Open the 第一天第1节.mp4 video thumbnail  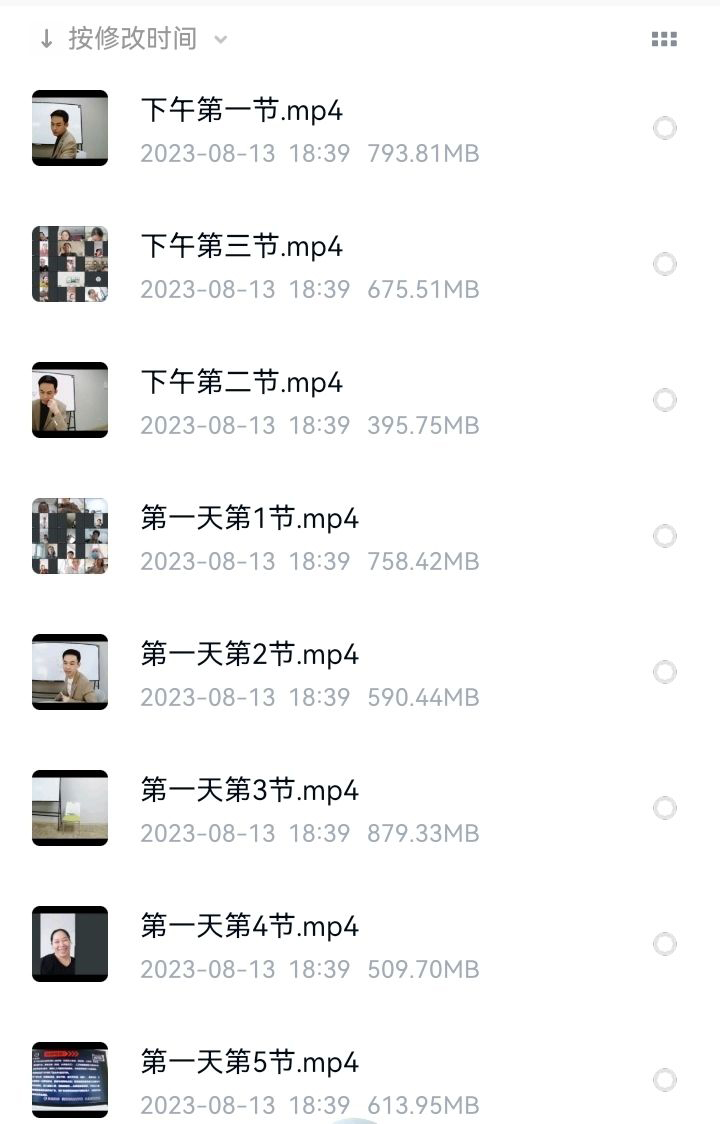pyautogui.click(x=69, y=536)
